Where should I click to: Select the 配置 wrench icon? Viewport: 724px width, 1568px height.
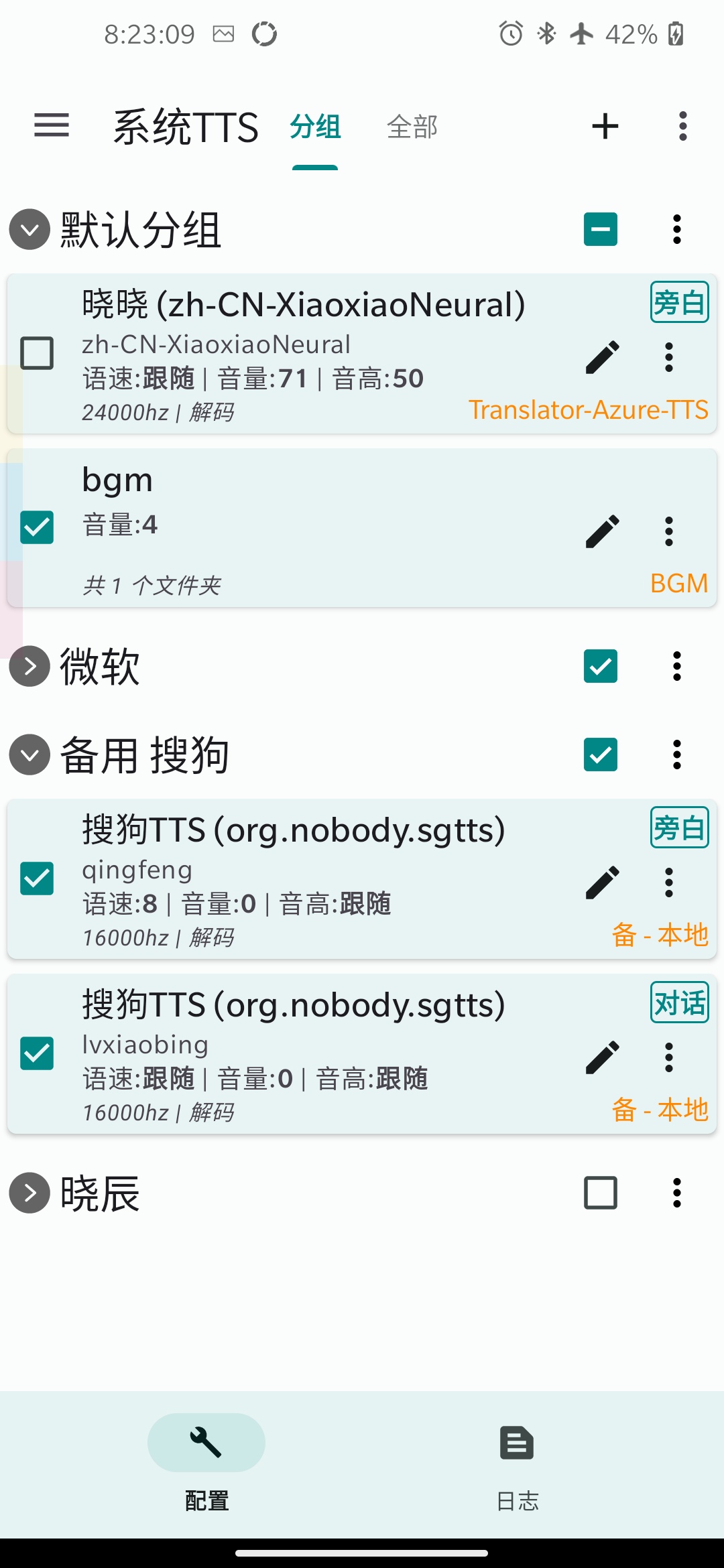pyautogui.click(x=206, y=1443)
